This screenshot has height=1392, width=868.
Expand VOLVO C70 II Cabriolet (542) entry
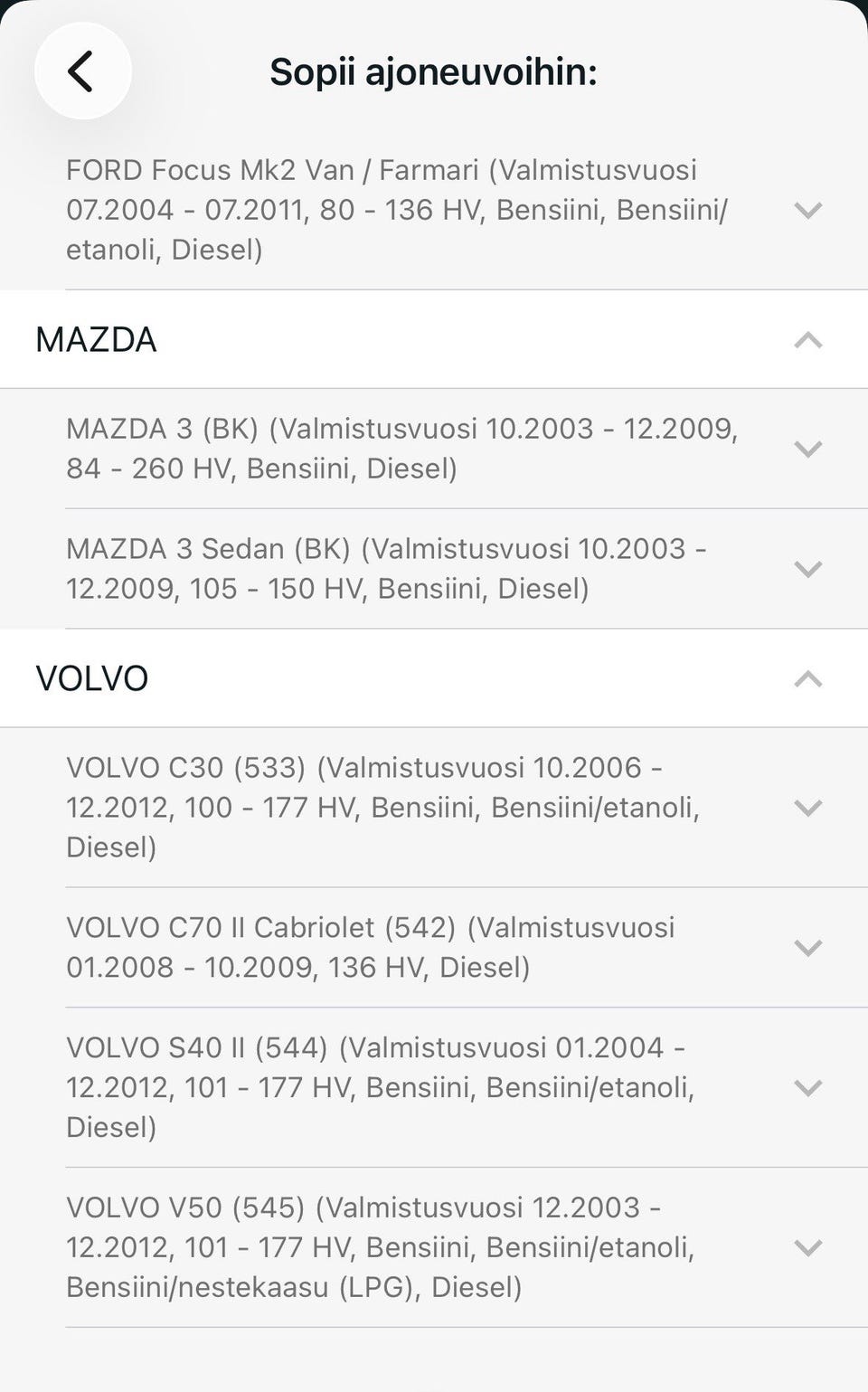[434, 948]
